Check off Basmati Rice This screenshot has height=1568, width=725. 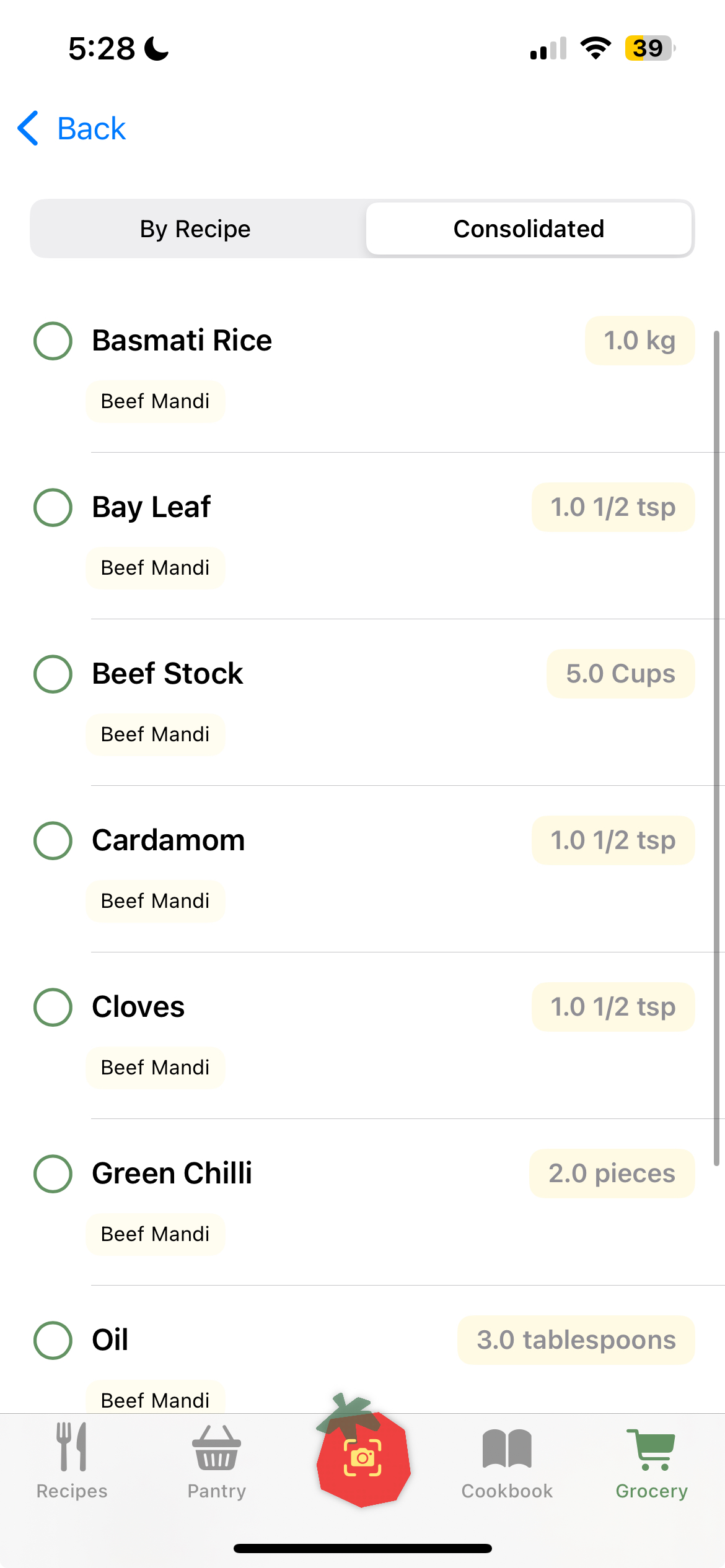[x=53, y=341]
